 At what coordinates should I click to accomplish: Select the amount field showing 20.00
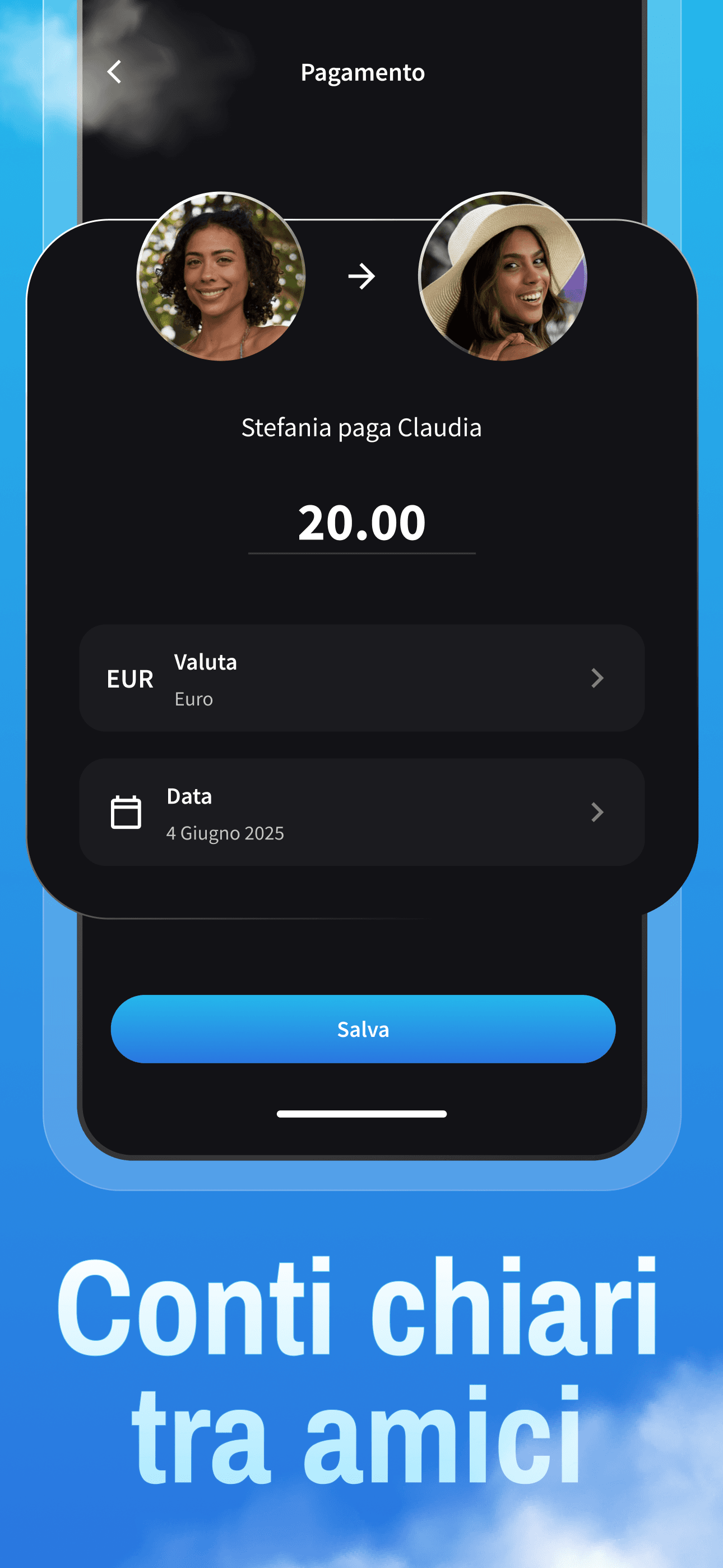361,521
